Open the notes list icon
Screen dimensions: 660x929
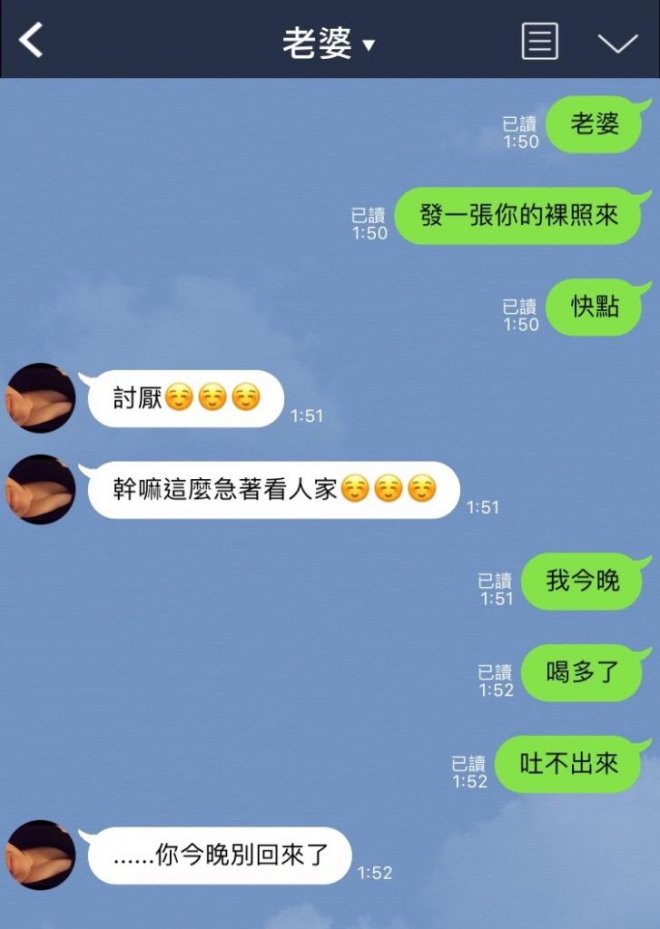point(540,41)
